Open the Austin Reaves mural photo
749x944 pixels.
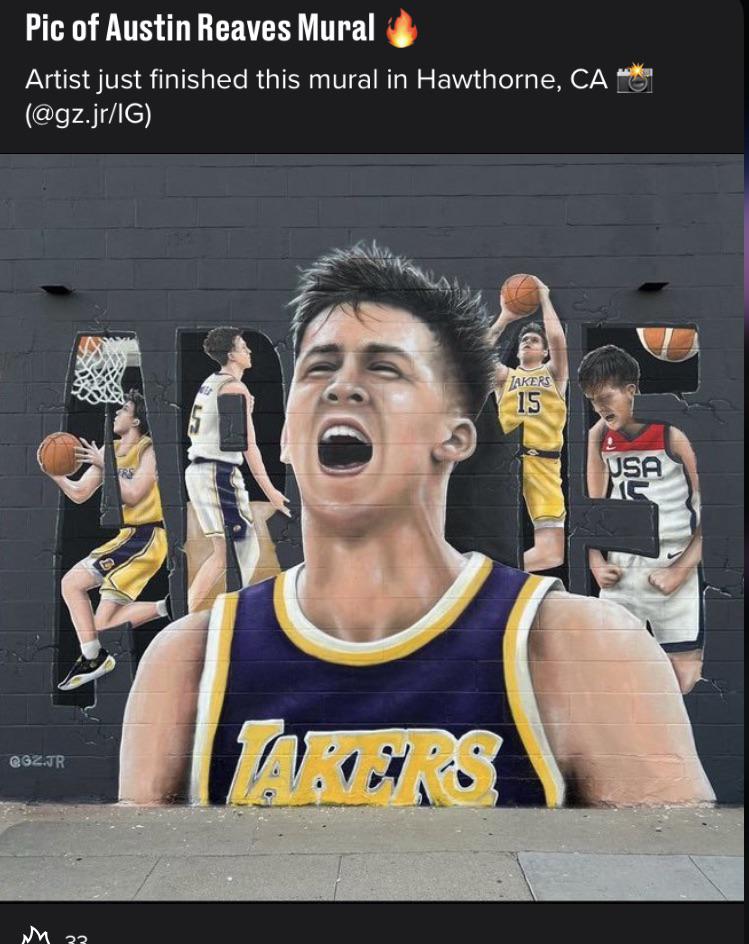372,527
